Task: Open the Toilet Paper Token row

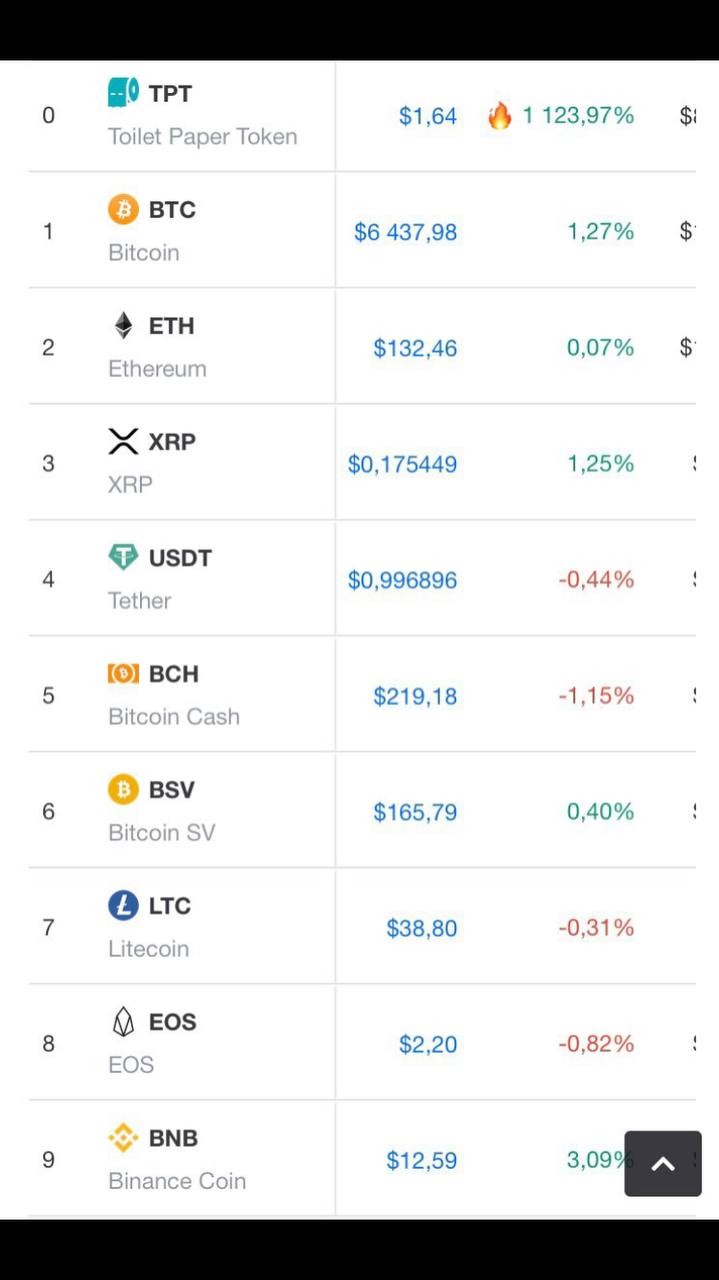Action: [x=362, y=116]
